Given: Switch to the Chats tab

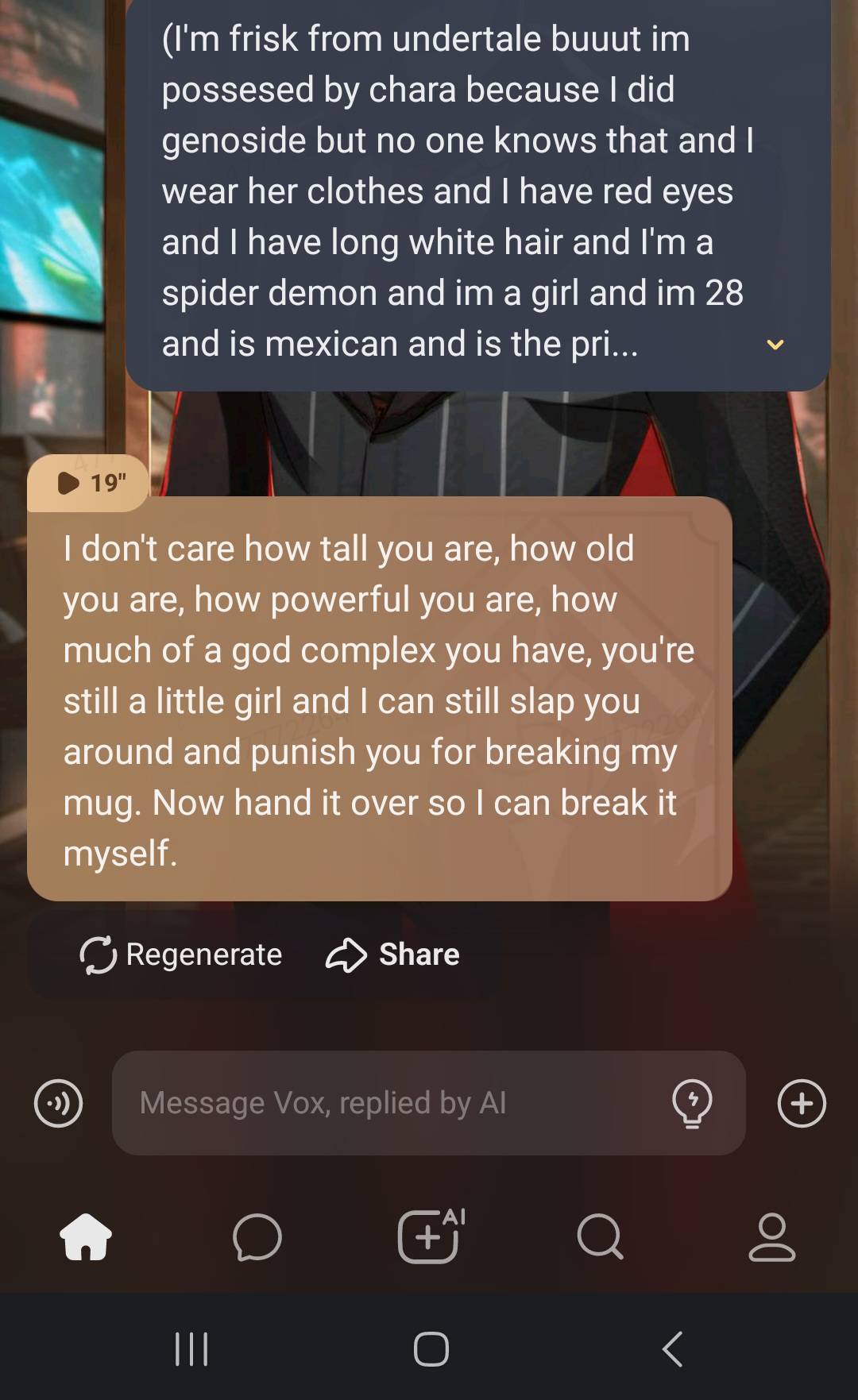Looking at the screenshot, I should (257, 1237).
